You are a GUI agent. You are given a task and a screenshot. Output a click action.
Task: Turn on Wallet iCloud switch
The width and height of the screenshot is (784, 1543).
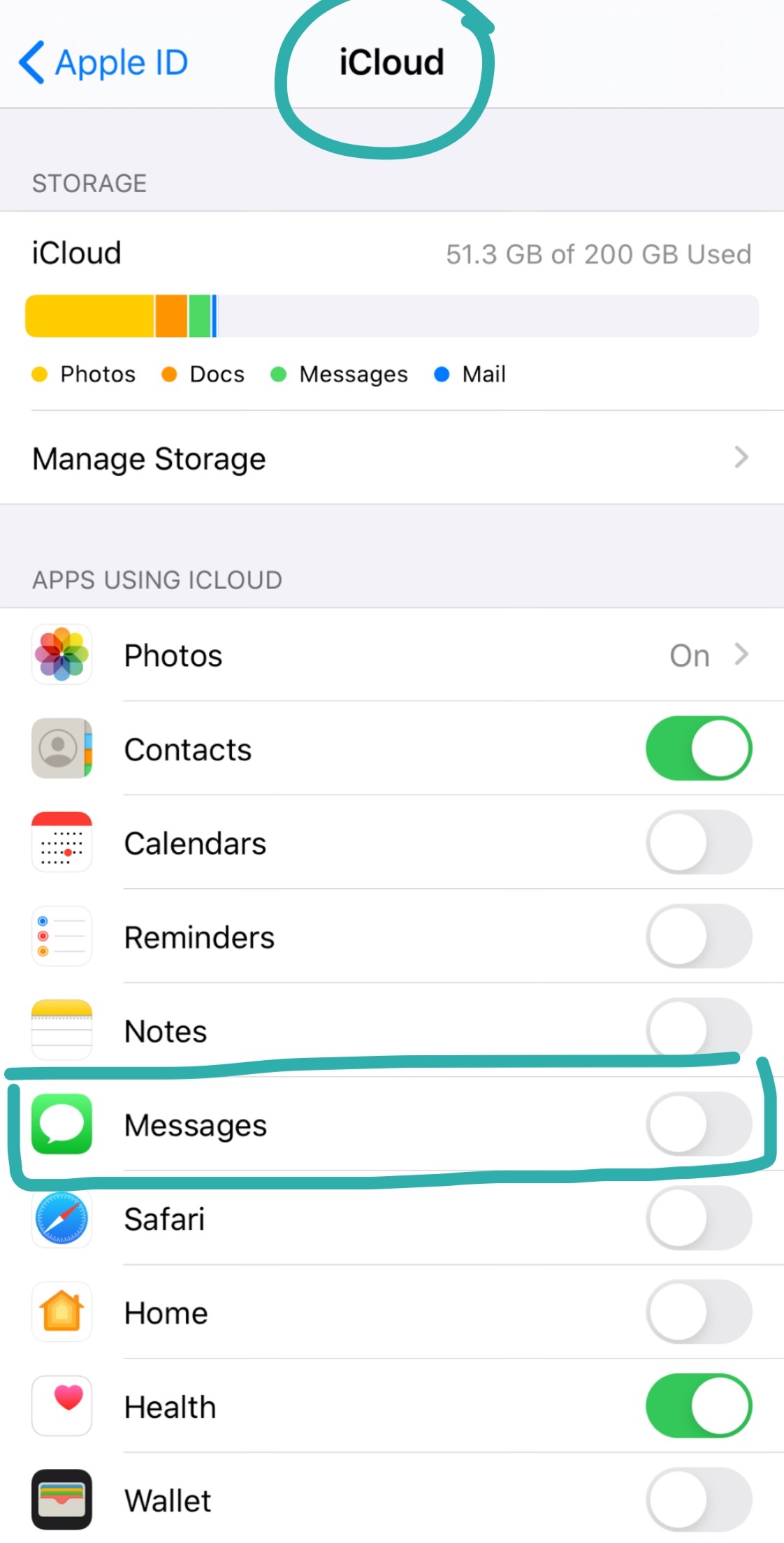(x=698, y=1500)
